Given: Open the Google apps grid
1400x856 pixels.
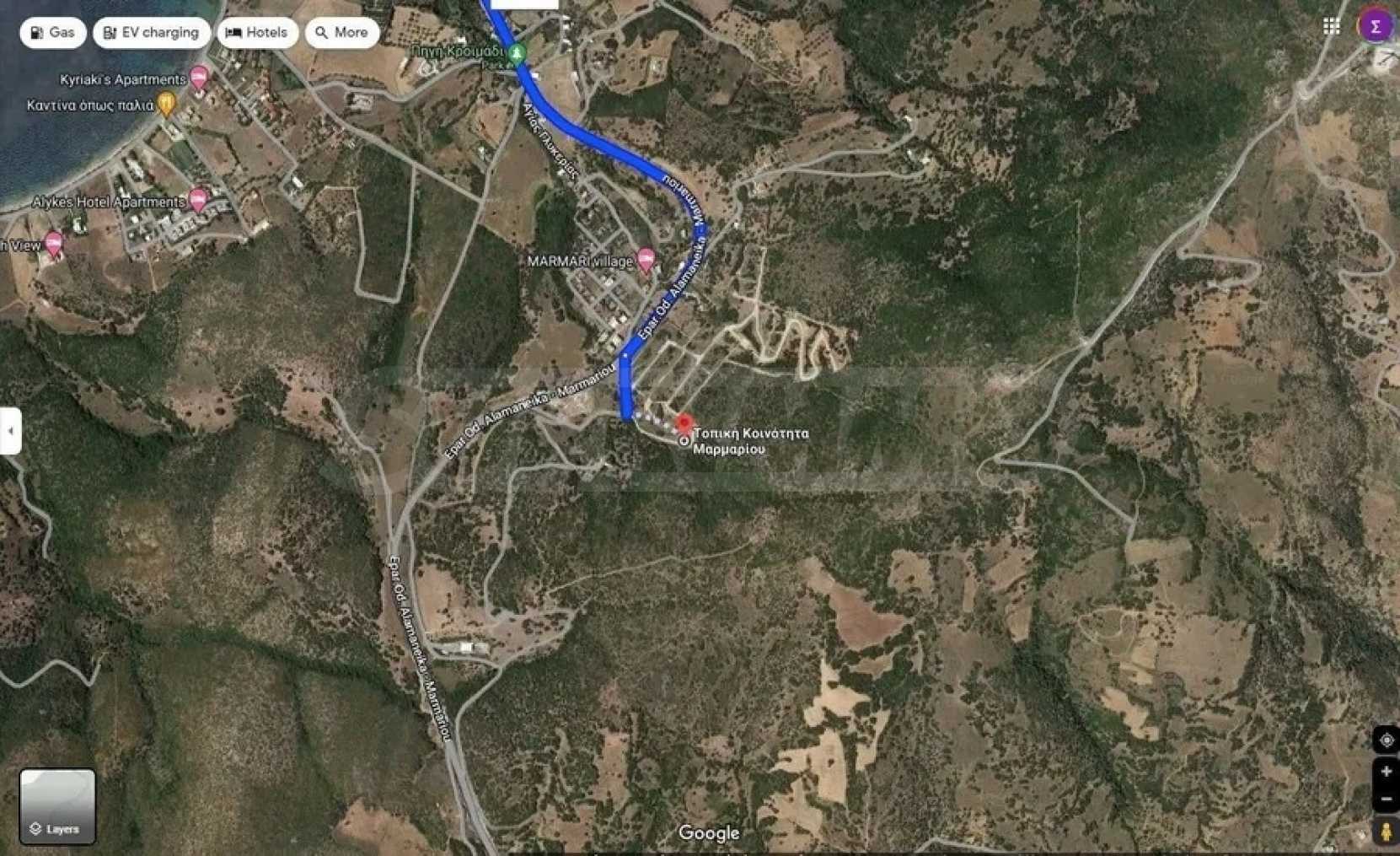Looking at the screenshot, I should pos(1332,26).
